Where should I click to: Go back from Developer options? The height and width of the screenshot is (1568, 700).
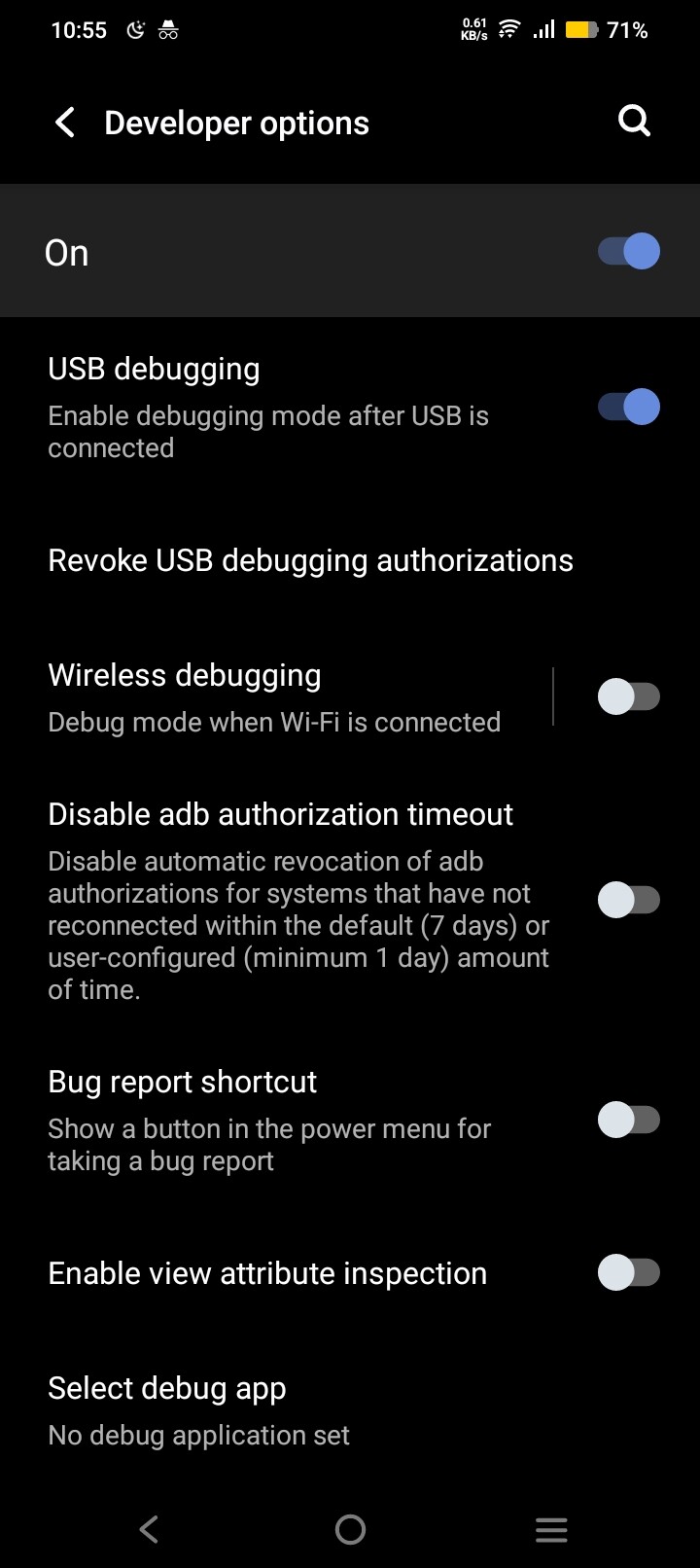(65, 123)
